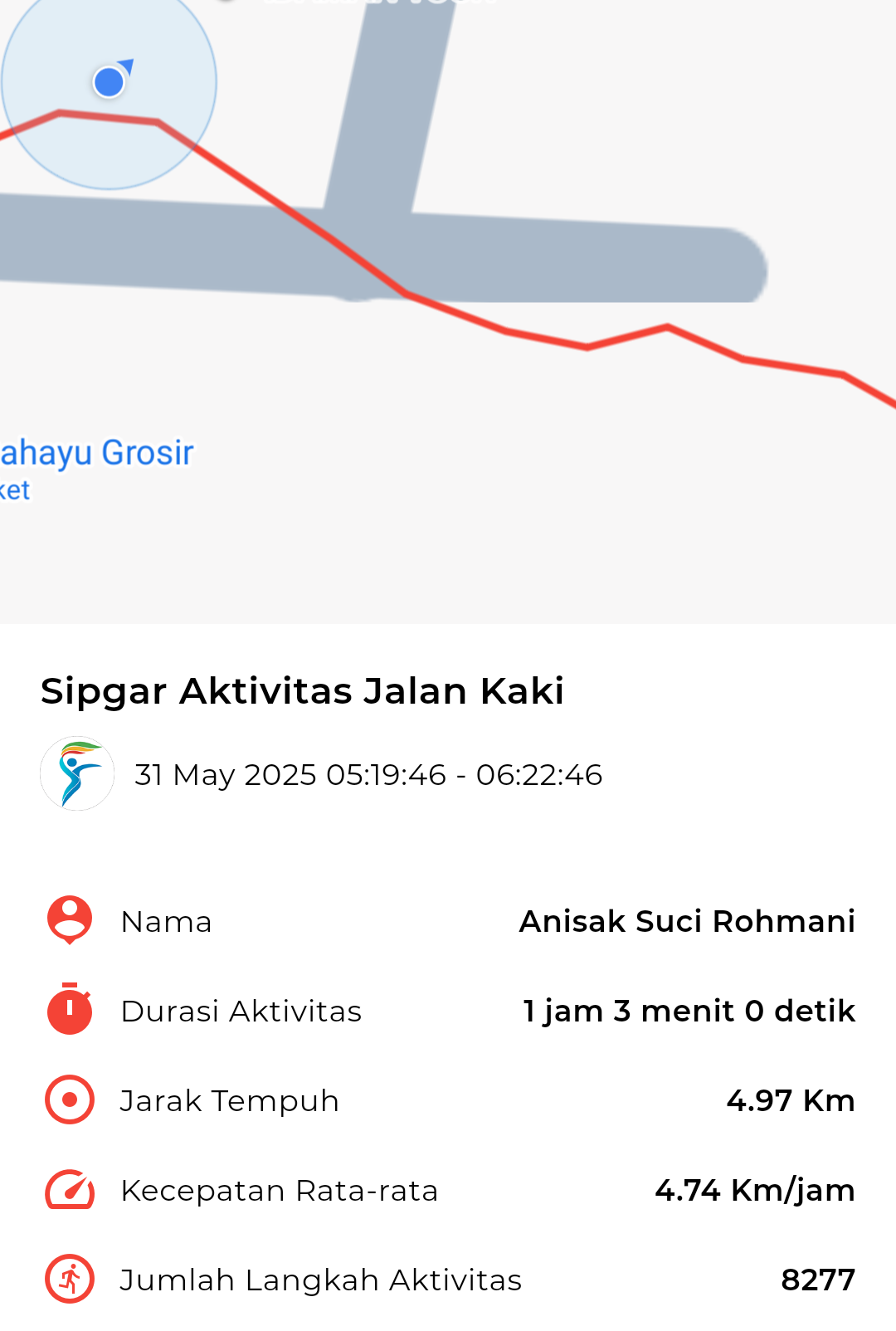The height and width of the screenshot is (1331, 896).
Task: Click the 8277 step count value
Action: (x=820, y=1279)
